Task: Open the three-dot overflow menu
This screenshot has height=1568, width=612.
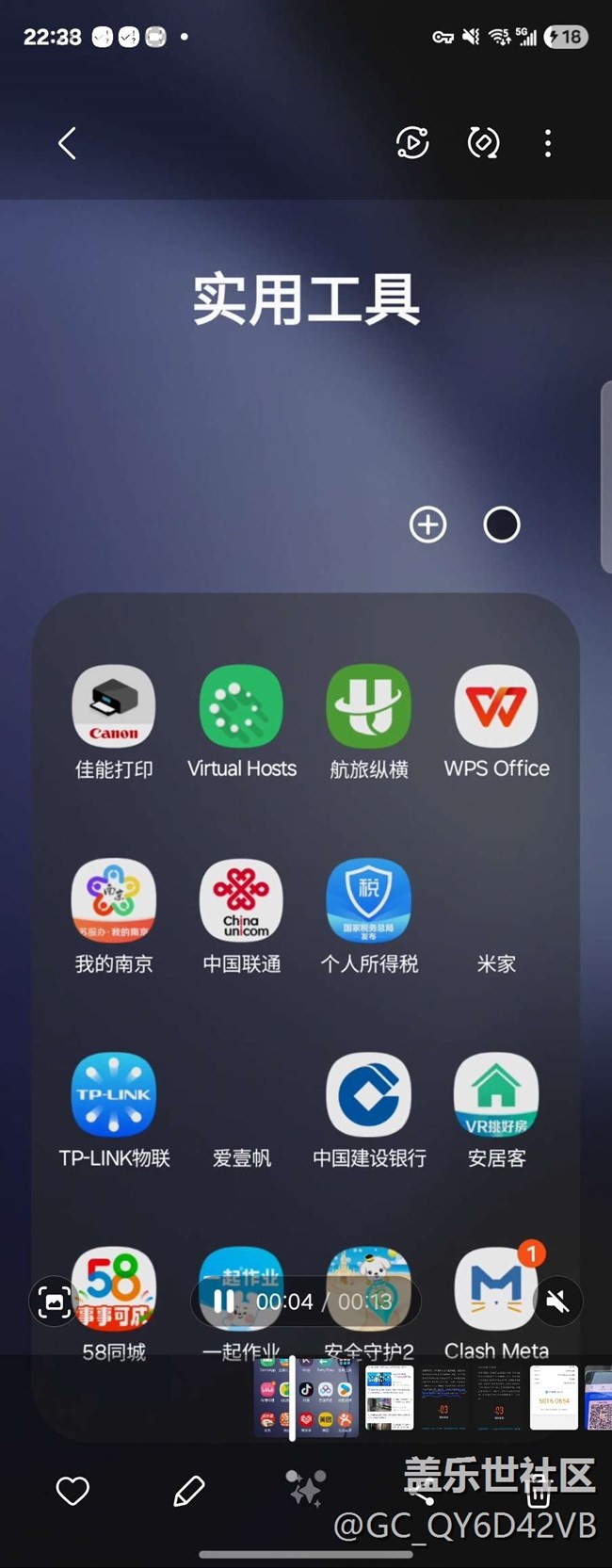Action: pos(548,143)
